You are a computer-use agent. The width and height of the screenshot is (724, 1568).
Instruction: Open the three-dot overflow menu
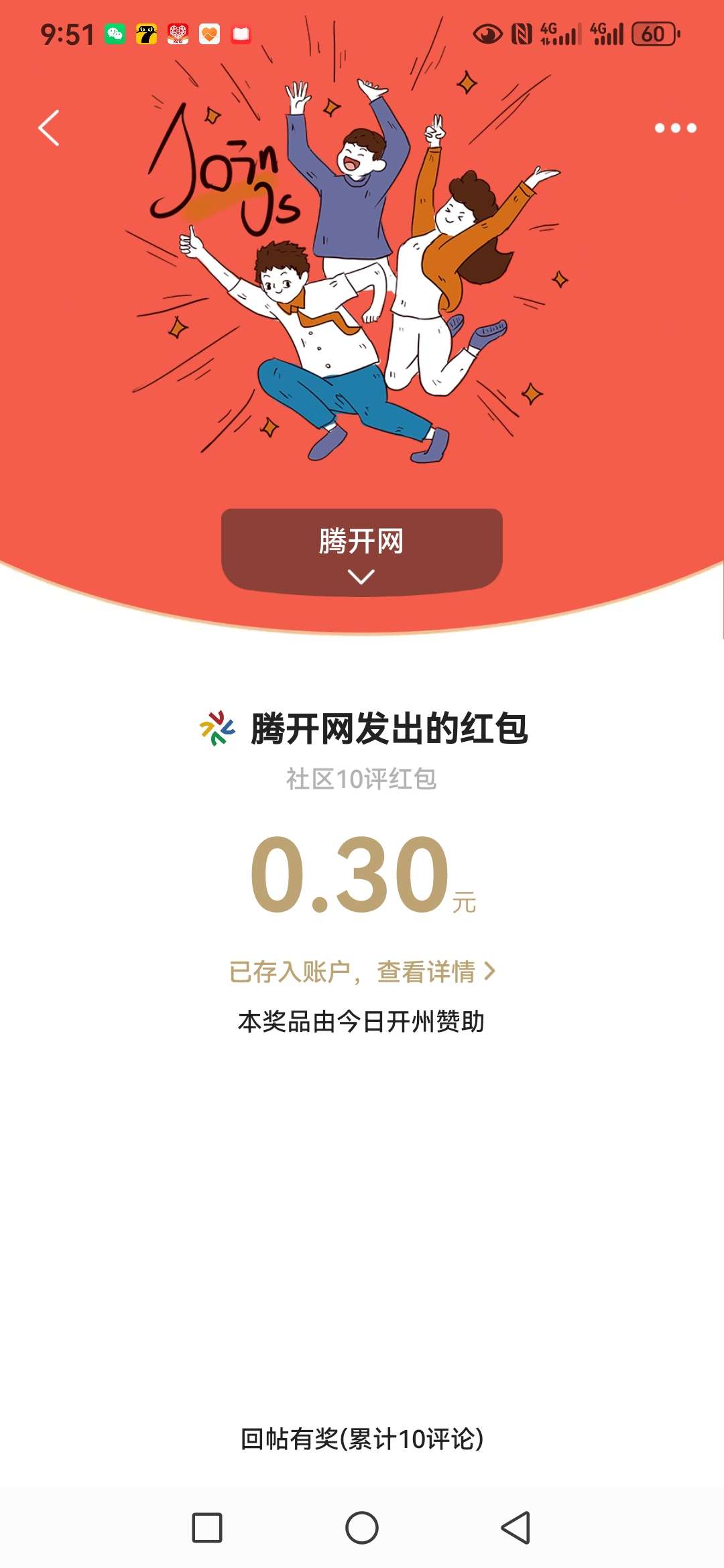coord(675,128)
